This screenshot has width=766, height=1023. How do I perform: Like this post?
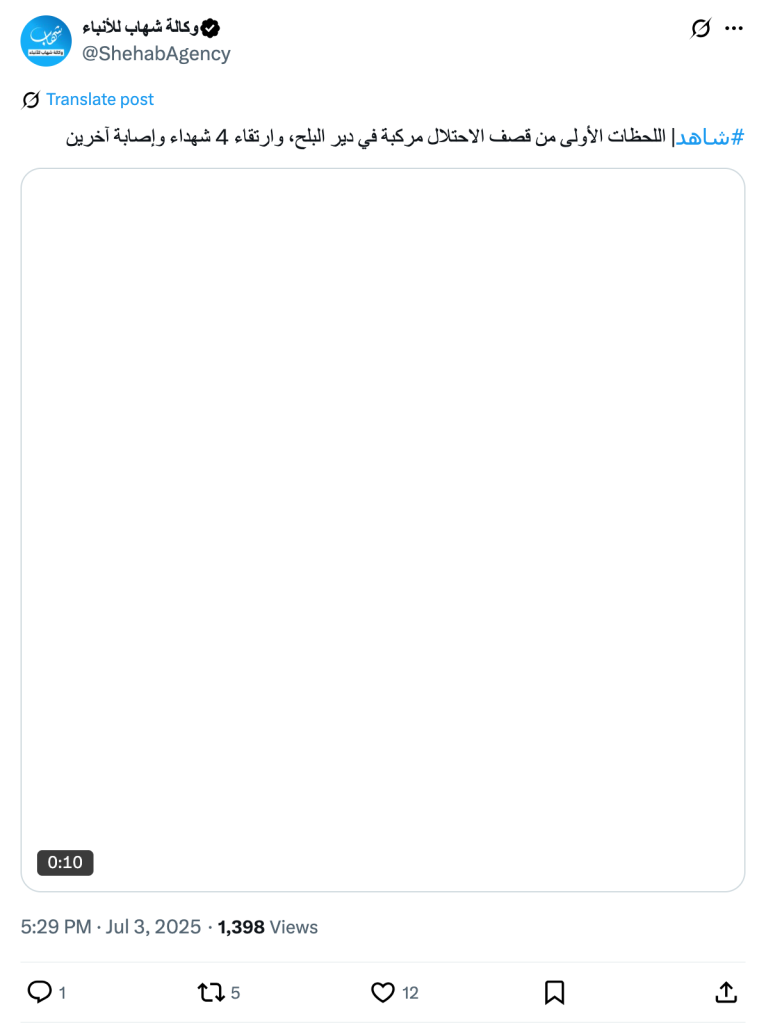point(383,992)
